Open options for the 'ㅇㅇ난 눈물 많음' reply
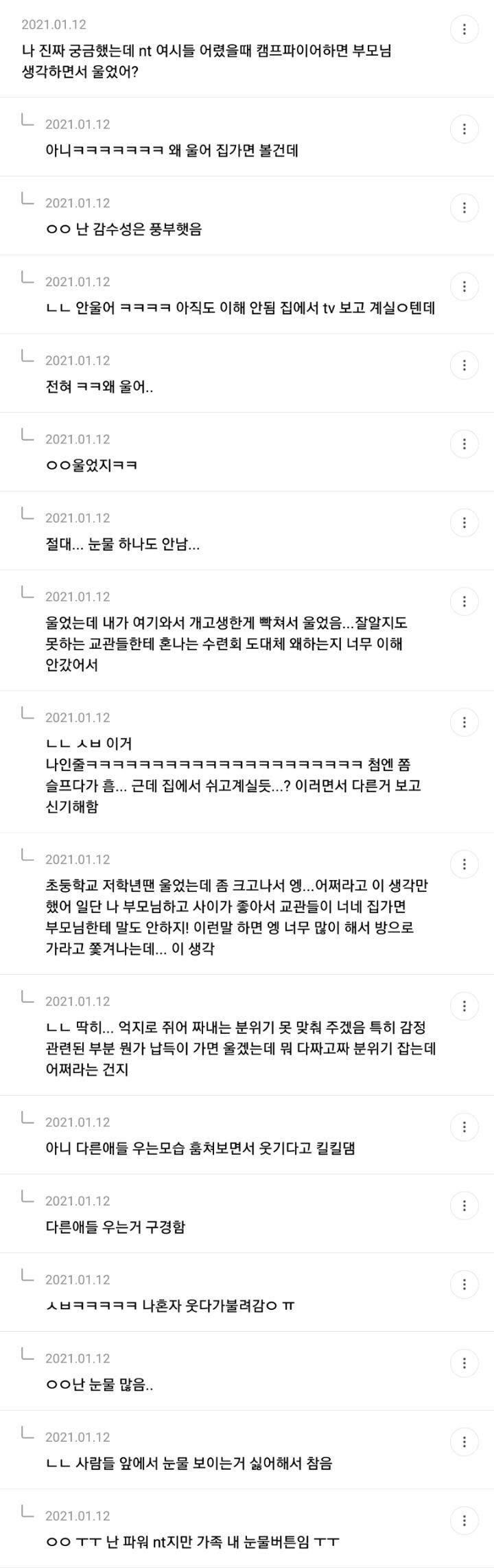 (464, 1363)
